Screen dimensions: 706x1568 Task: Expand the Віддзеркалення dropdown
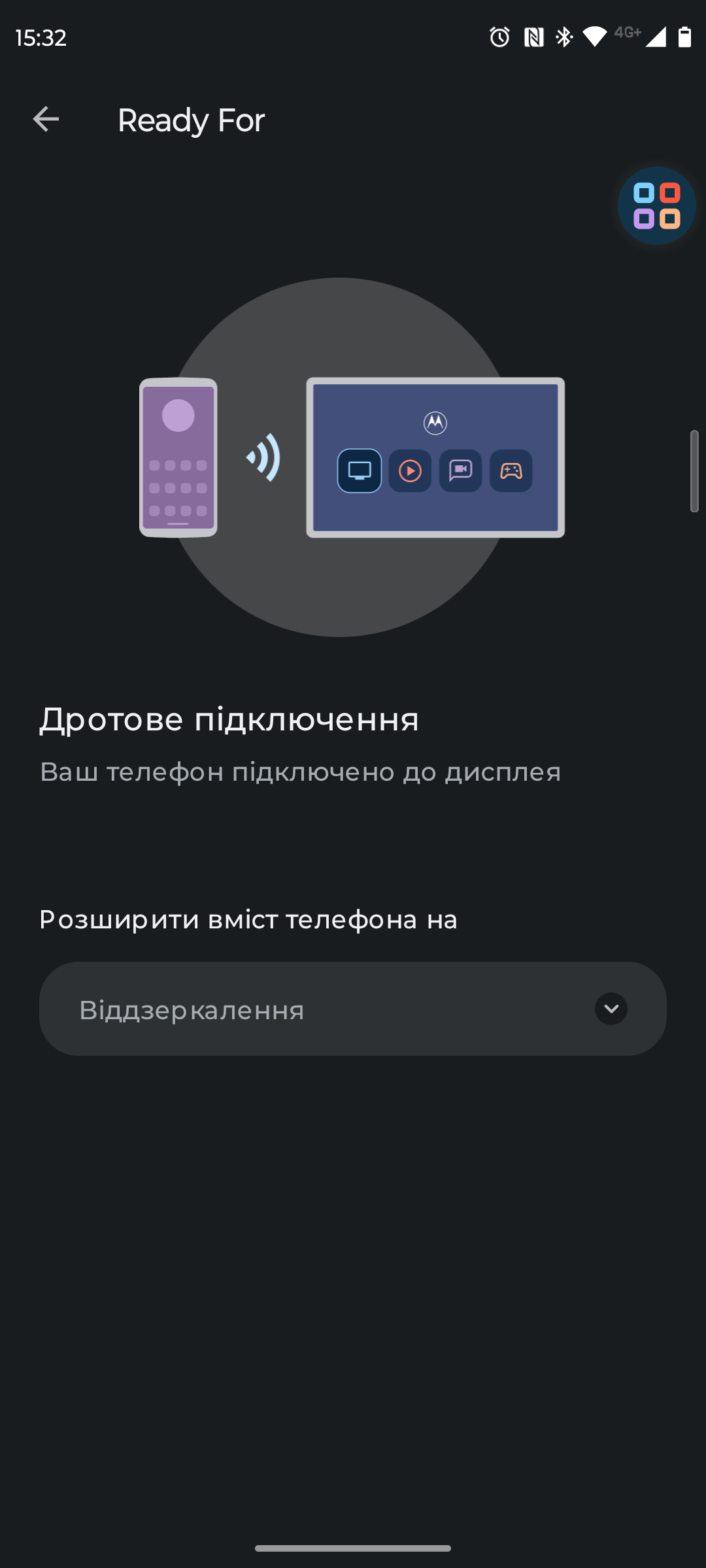611,1009
